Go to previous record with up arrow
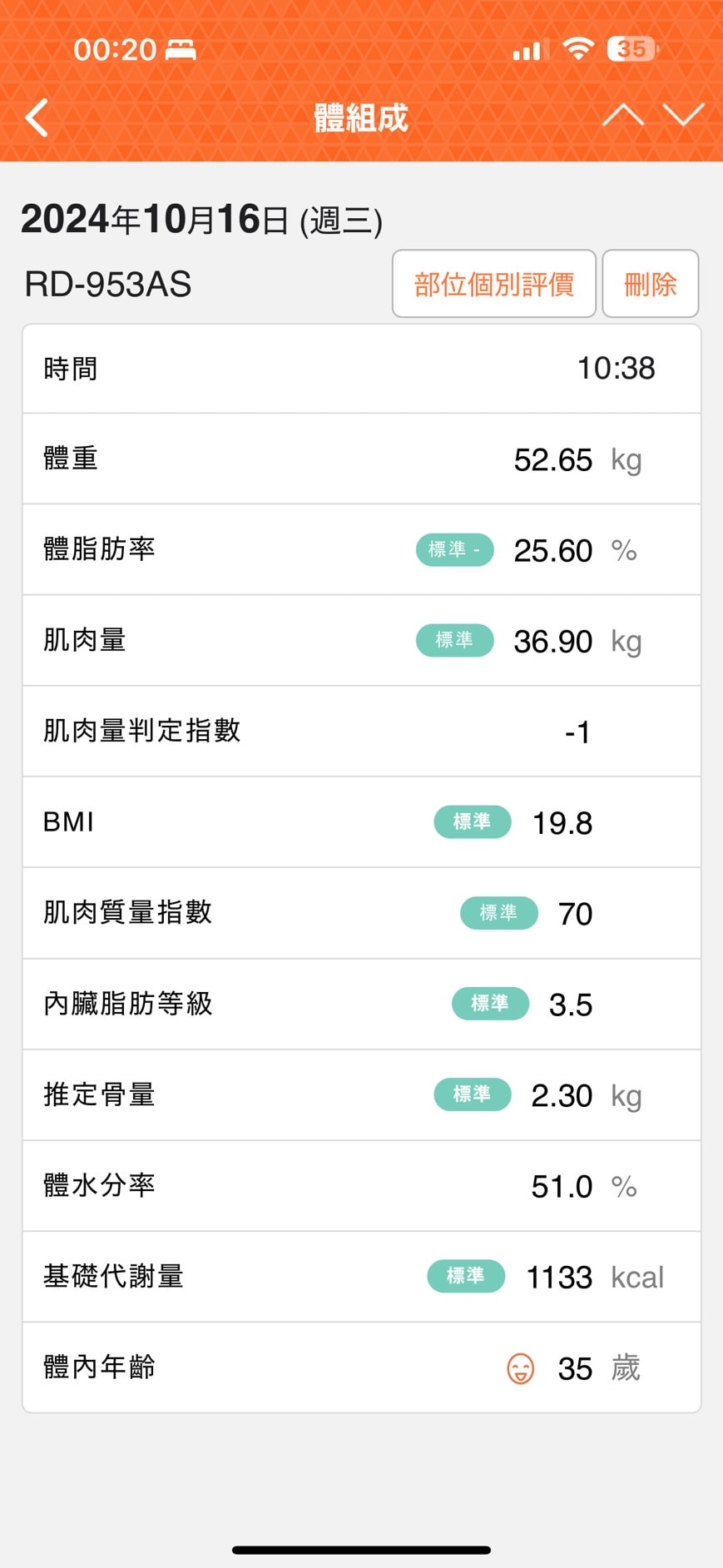 [x=623, y=115]
